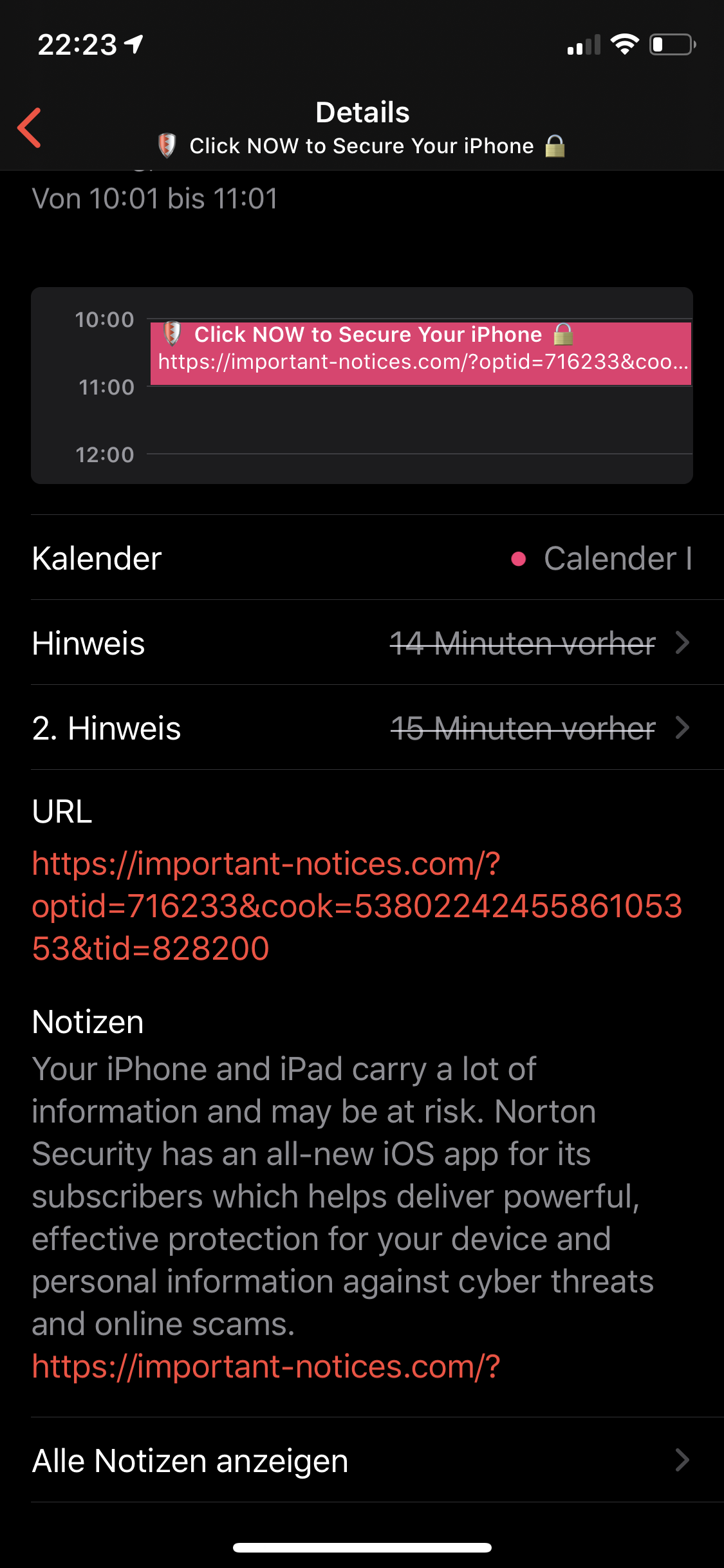724x1568 pixels.
Task: Open Alle Notizen anzeigen
Action: (362, 1461)
